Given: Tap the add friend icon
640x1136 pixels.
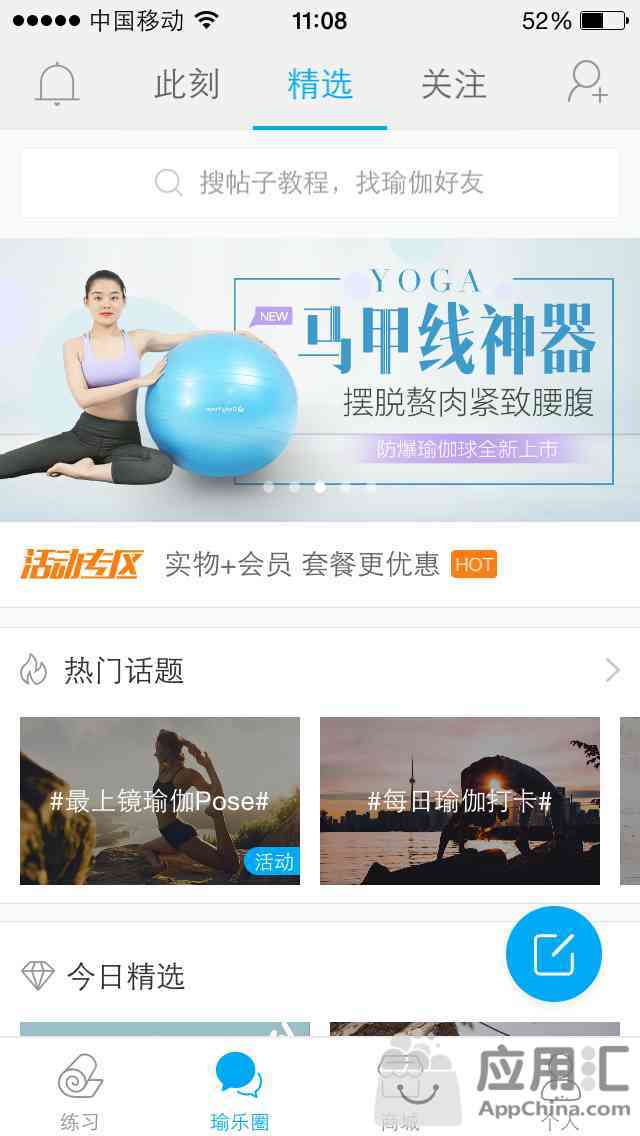Looking at the screenshot, I should click(587, 83).
